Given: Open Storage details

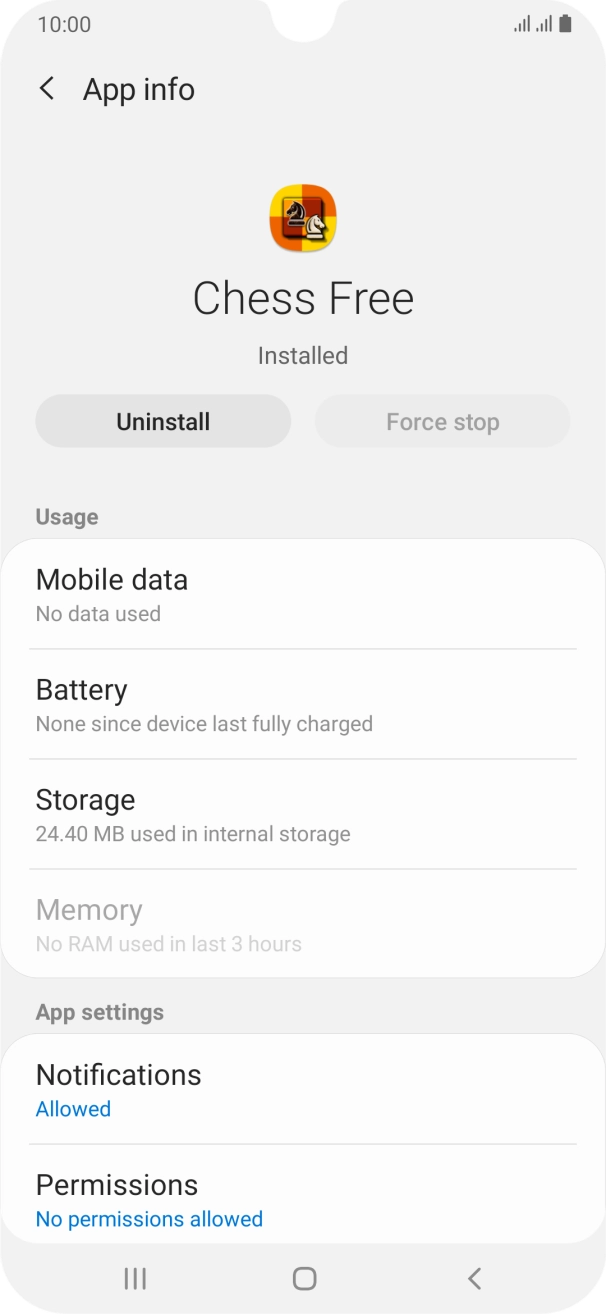Looking at the screenshot, I should 303,815.
